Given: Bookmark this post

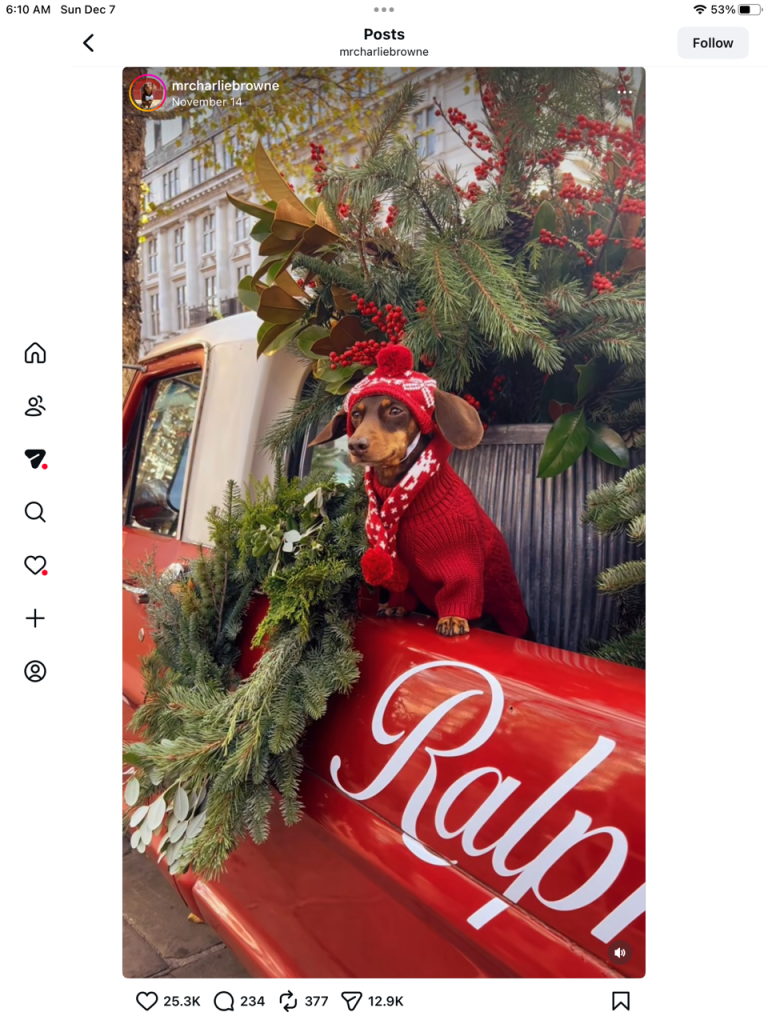Looking at the screenshot, I should [x=620, y=1001].
